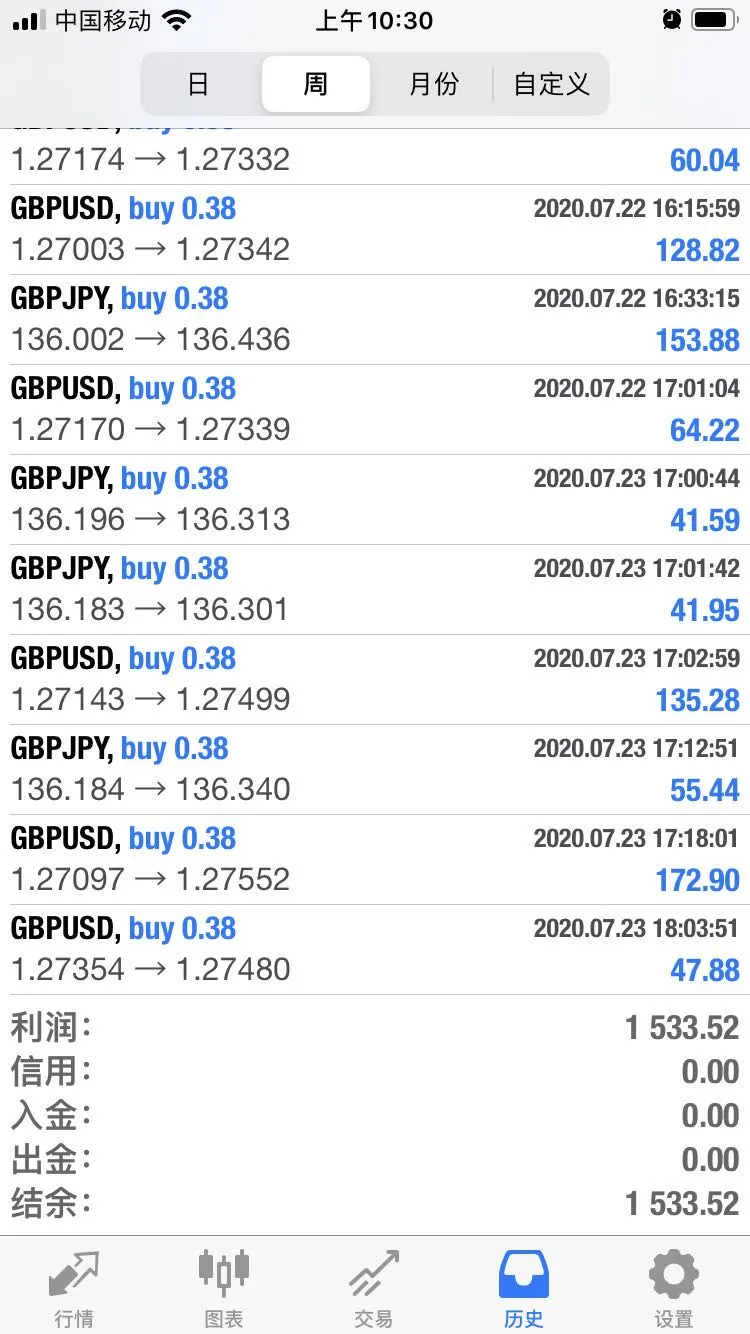Switch to the 日 (day) period
750x1334 pixels.
[199, 84]
